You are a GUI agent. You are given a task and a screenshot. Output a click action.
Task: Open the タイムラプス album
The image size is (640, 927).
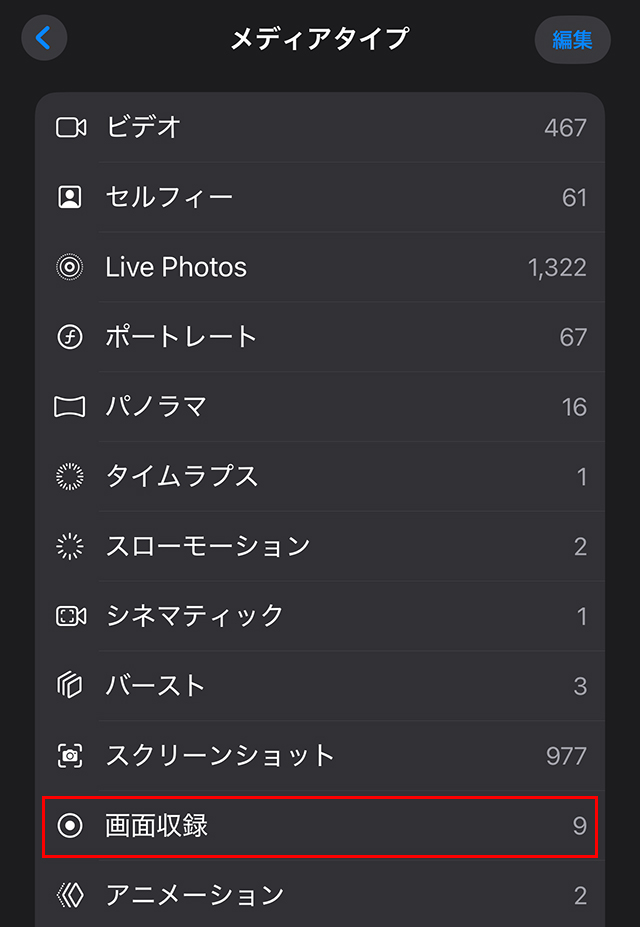click(320, 476)
